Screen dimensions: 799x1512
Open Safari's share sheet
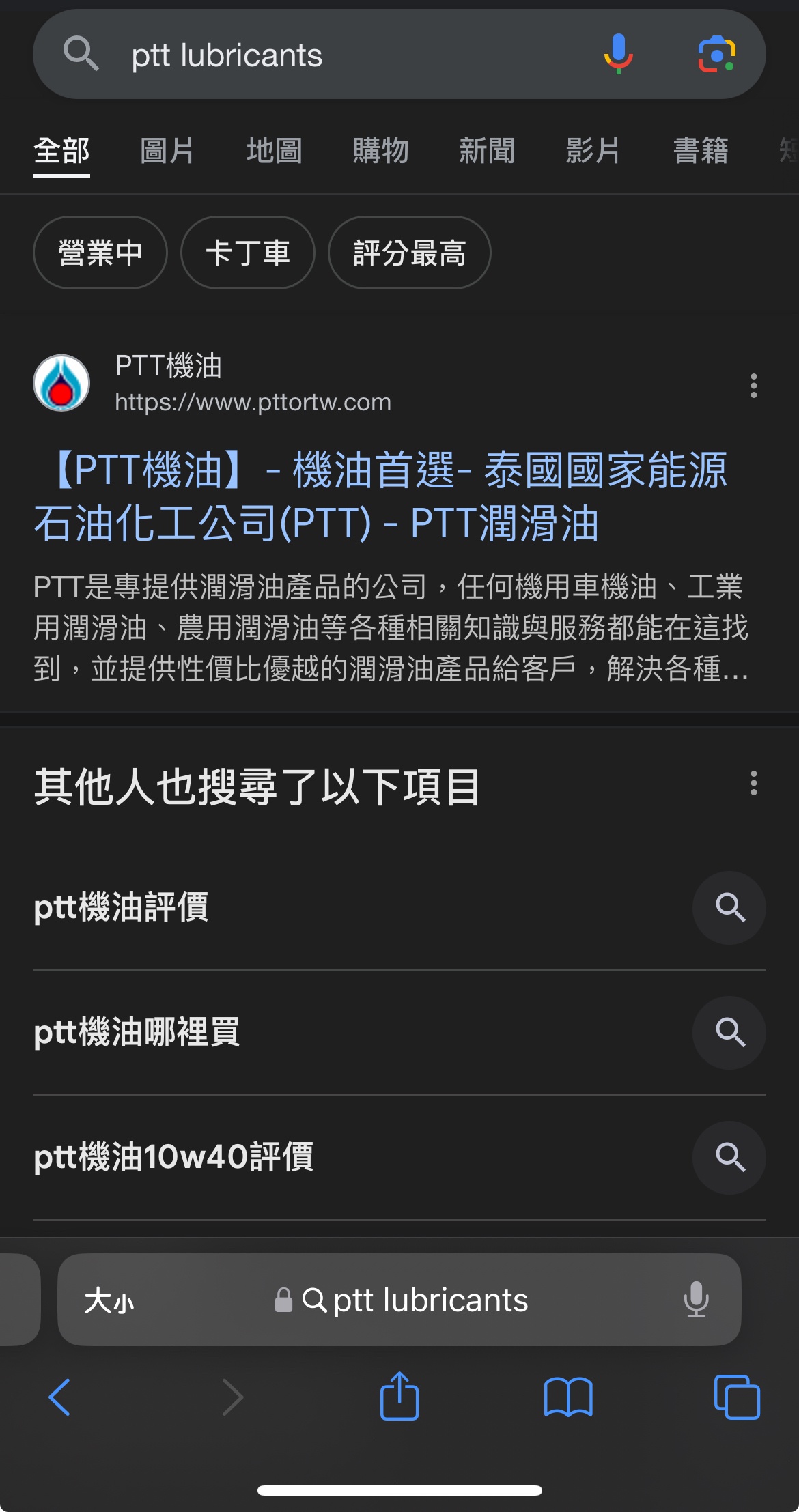click(x=399, y=1395)
